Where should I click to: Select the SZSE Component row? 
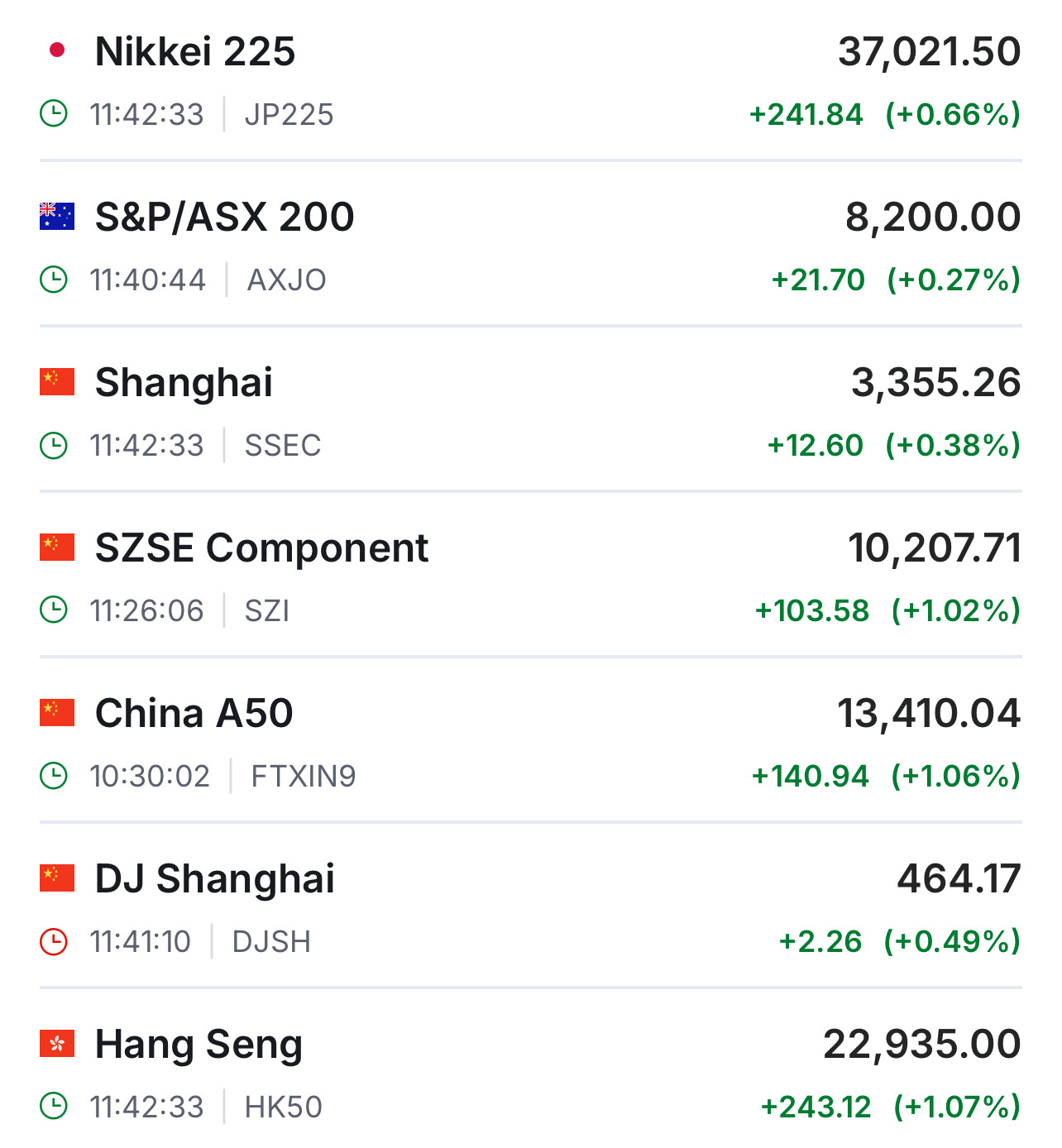pos(261,548)
